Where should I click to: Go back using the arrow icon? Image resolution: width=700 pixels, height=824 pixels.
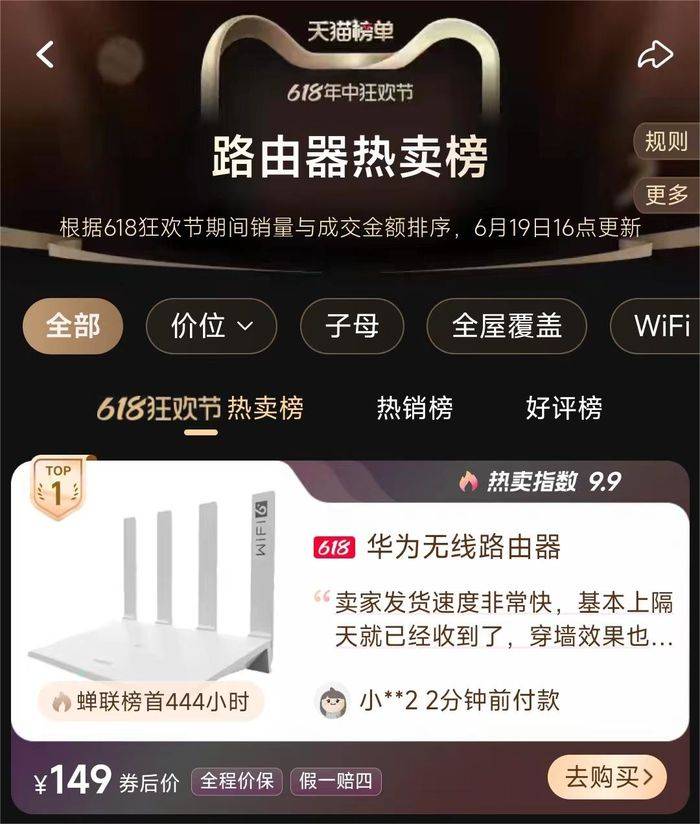coord(45,54)
